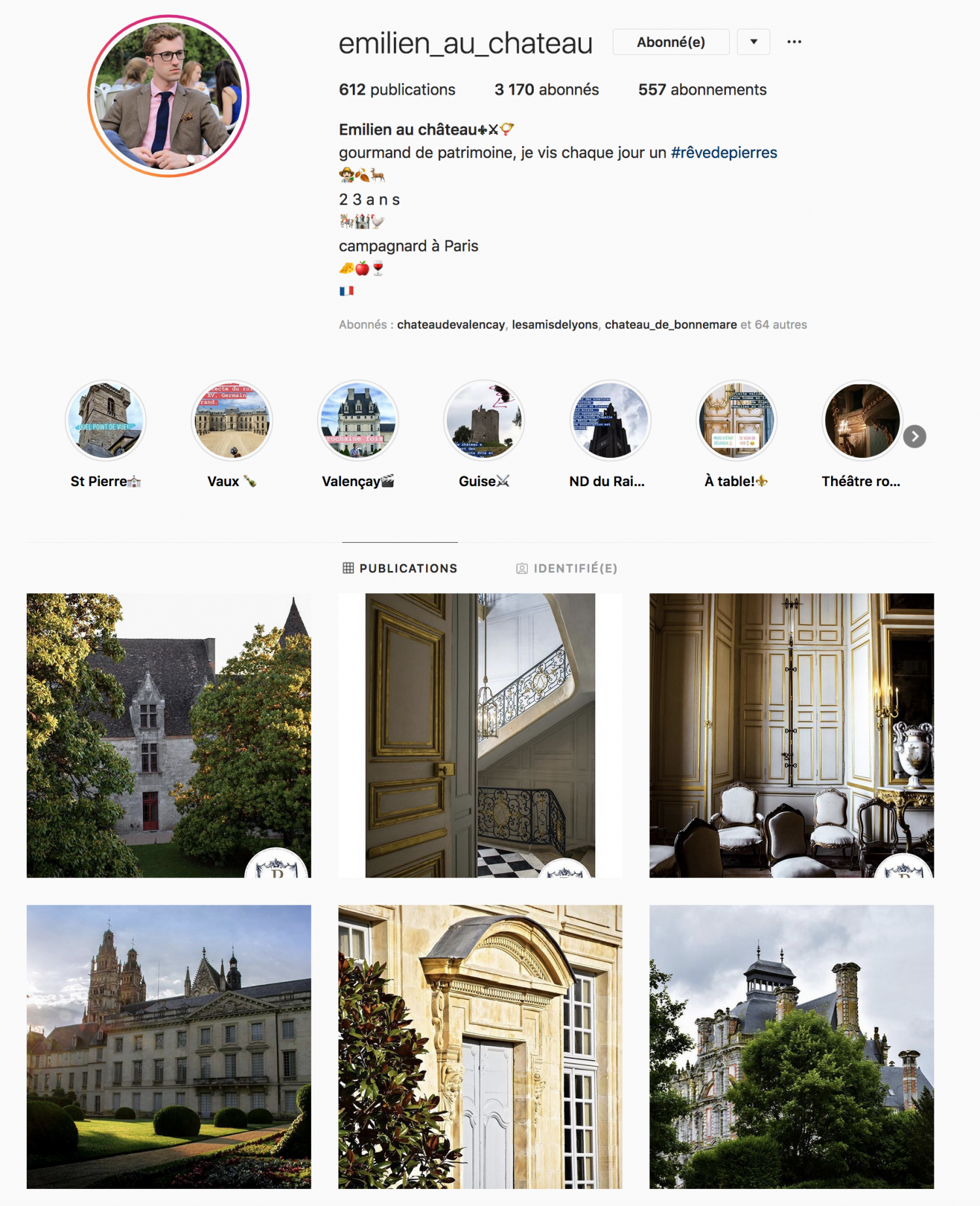980x1206 pixels.
Task: Open the post with white chairs salon
Action: 791,735
